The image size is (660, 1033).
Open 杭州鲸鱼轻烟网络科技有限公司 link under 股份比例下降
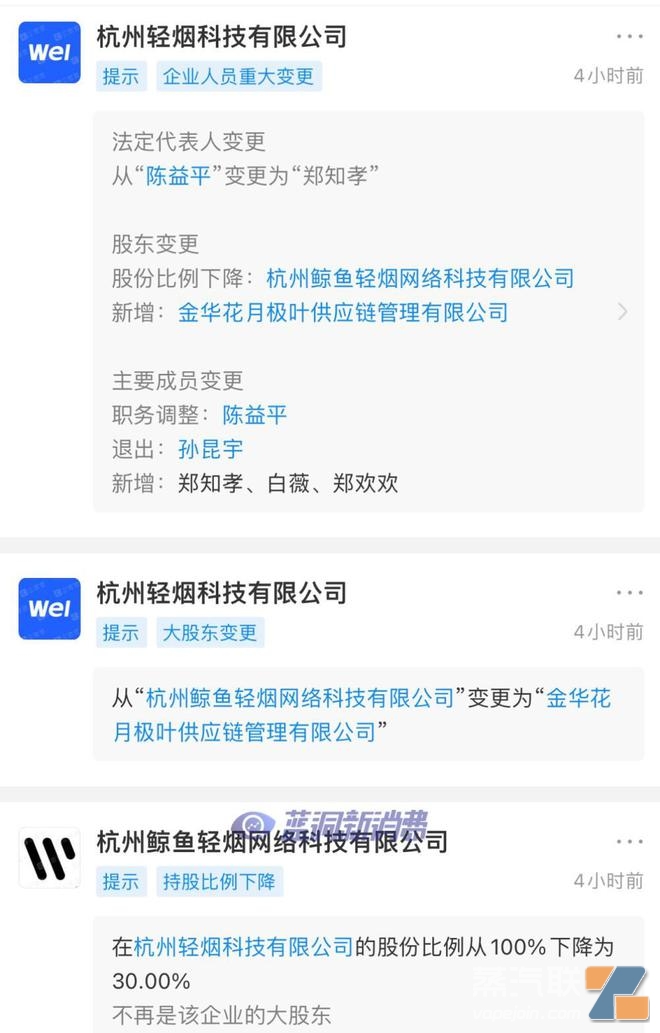point(421,278)
